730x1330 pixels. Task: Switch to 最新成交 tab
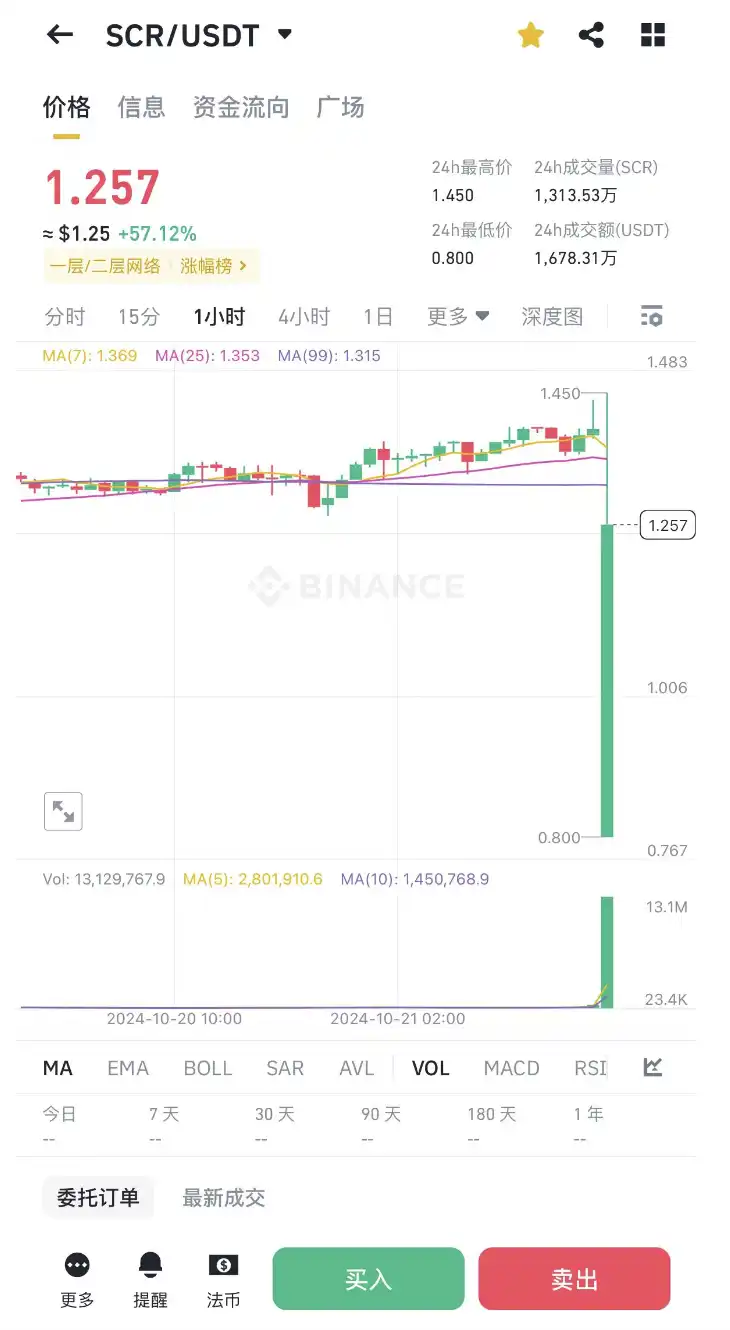click(223, 1198)
